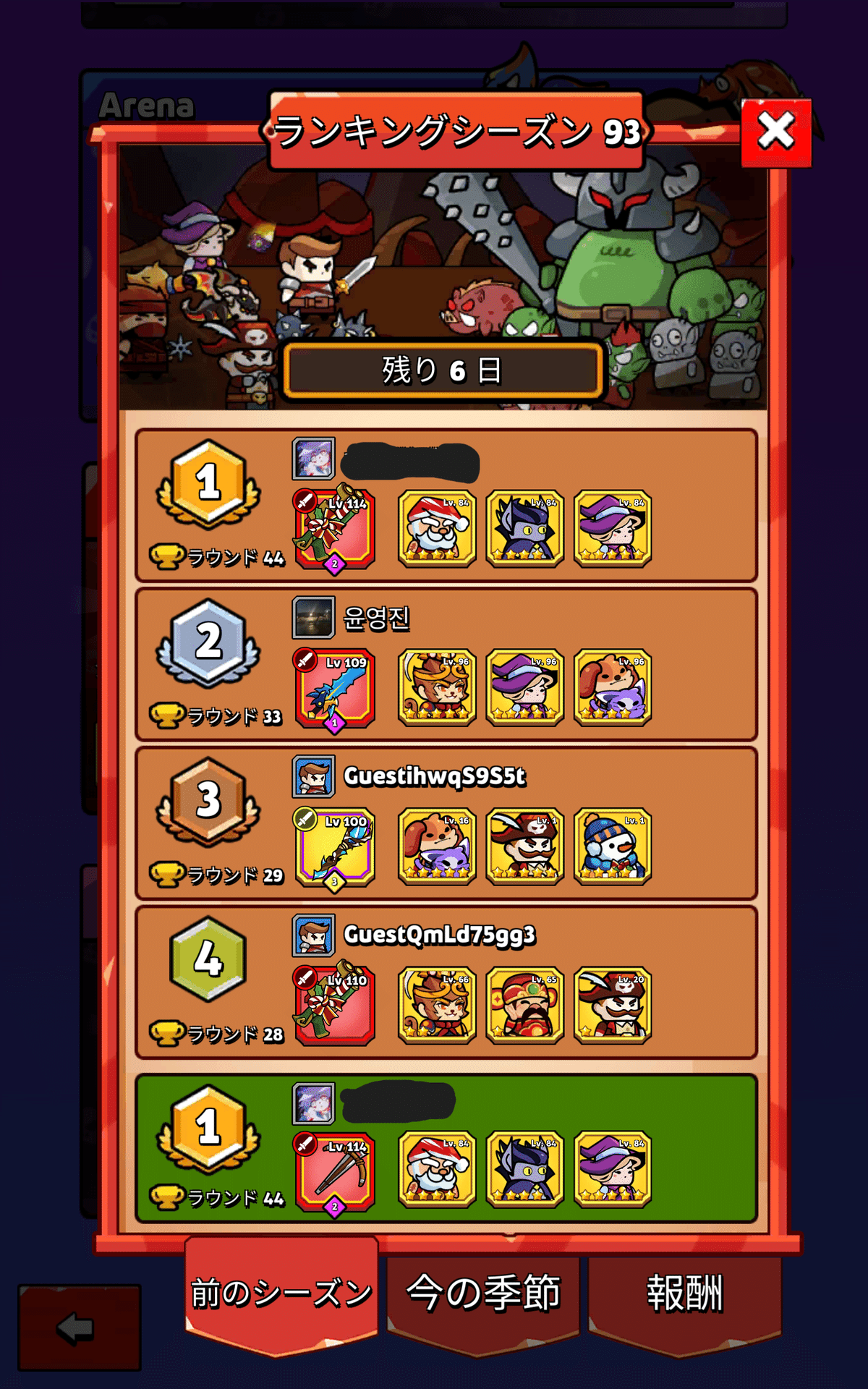Image resolution: width=868 pixels, height=1389 pixels.
Task: View the Lv 100 bow of GuestihwqS9S5t
Action: 335,846
